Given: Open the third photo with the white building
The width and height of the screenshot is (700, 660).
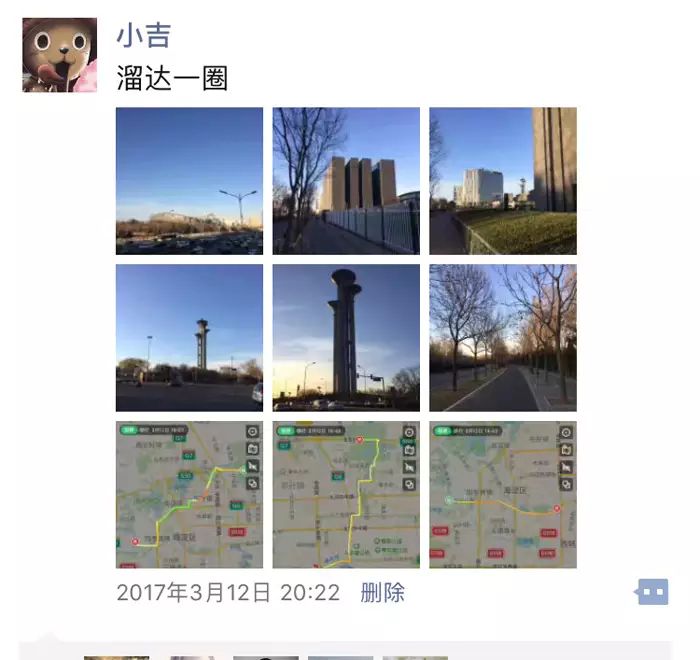Looking at the screenshot, I should pyautogui.click(x=502, y=181).
